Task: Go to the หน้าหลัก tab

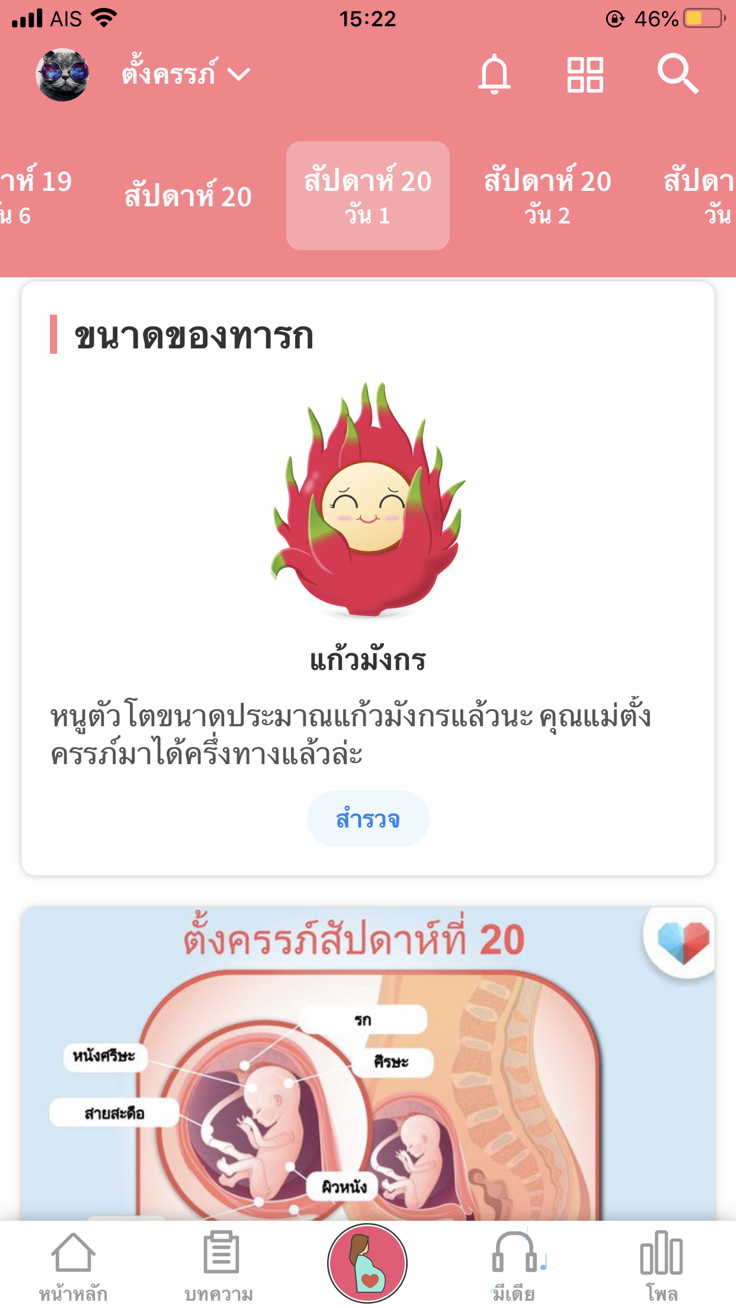Action: coord(74,1267)
